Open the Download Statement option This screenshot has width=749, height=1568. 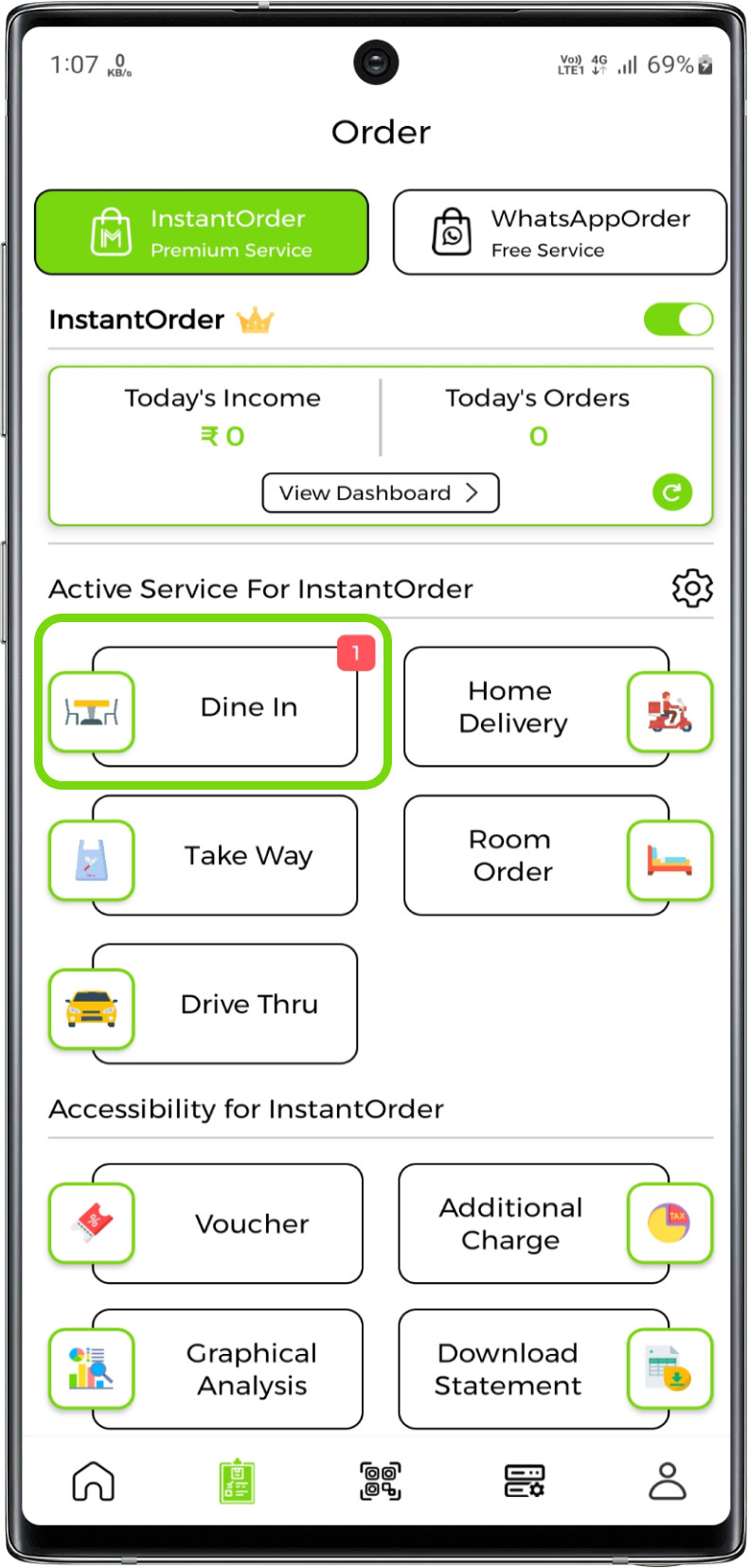(533, 1370)
